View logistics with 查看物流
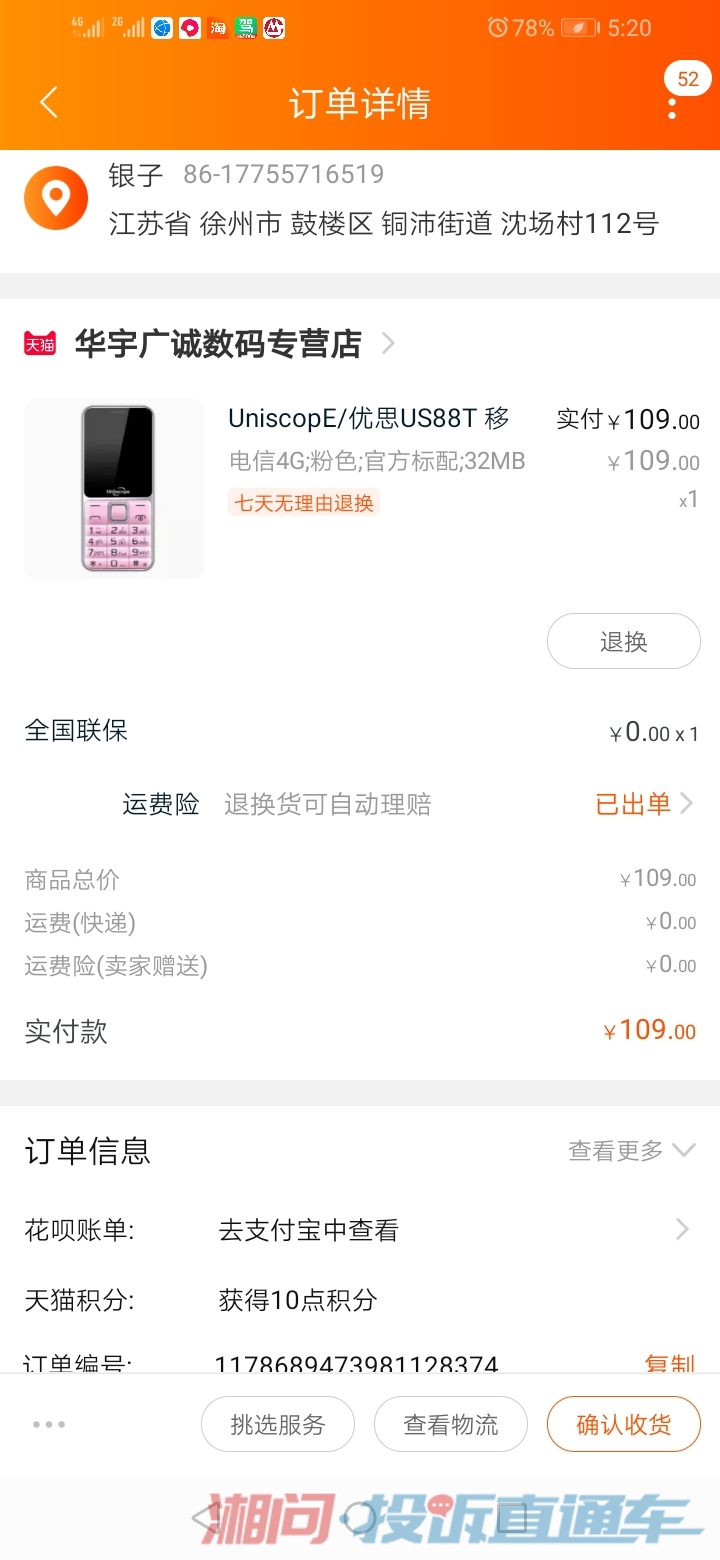Image resolution: width=720 pixels, height=1560 pixels. 451,1424
